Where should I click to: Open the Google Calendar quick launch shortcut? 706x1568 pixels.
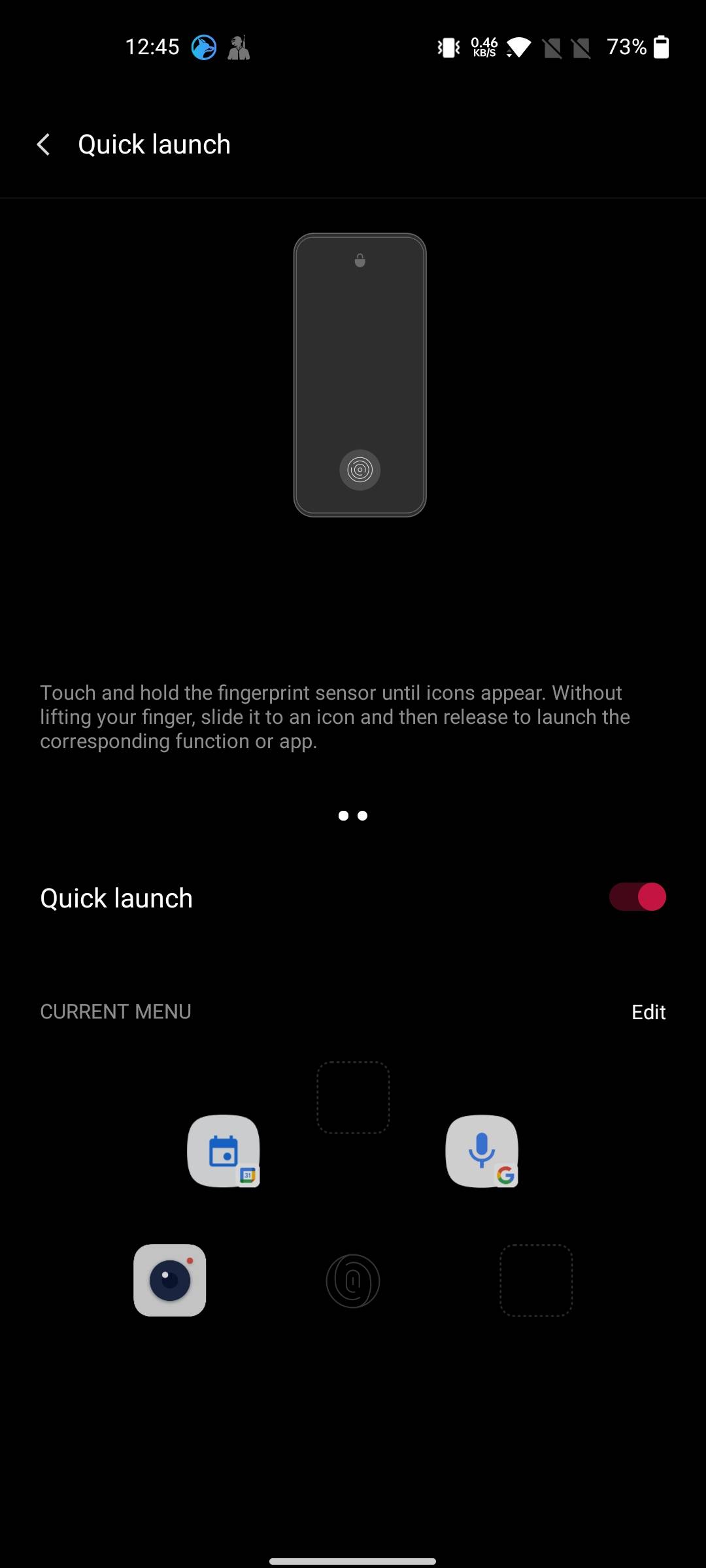tap(224, 1151)
